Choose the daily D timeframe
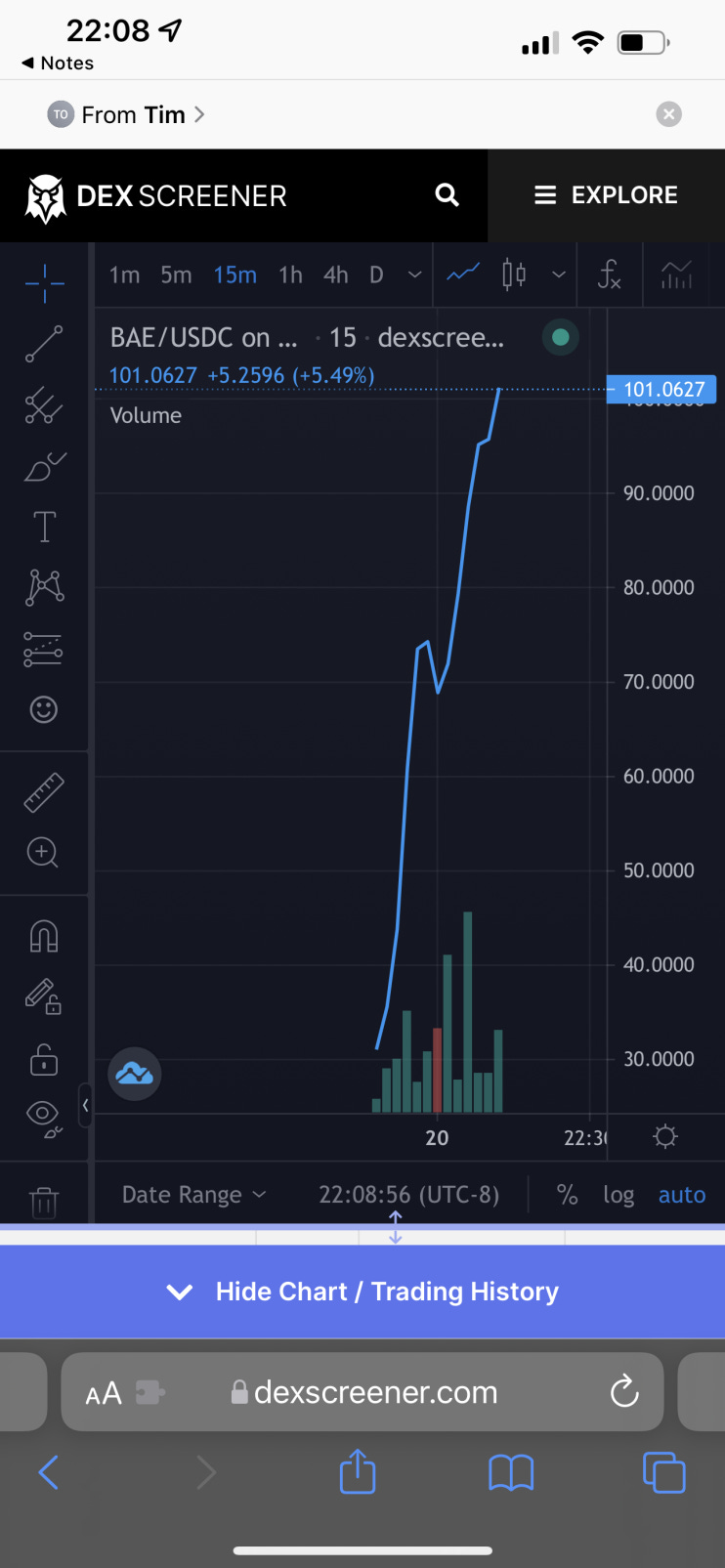The image size is (725, 1568). click(x=376, y=275)
